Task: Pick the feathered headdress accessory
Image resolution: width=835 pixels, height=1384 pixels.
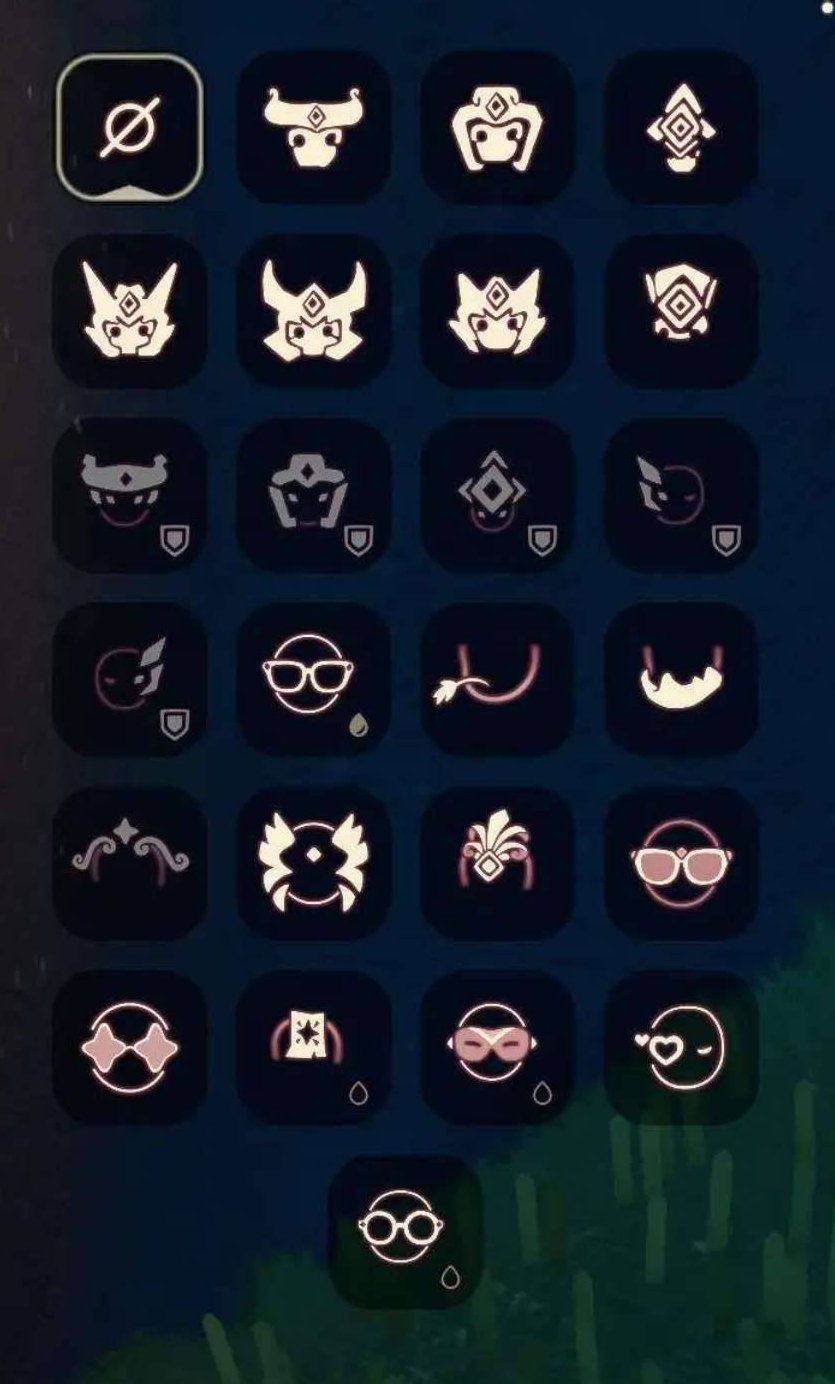Action: click(497, 862)
